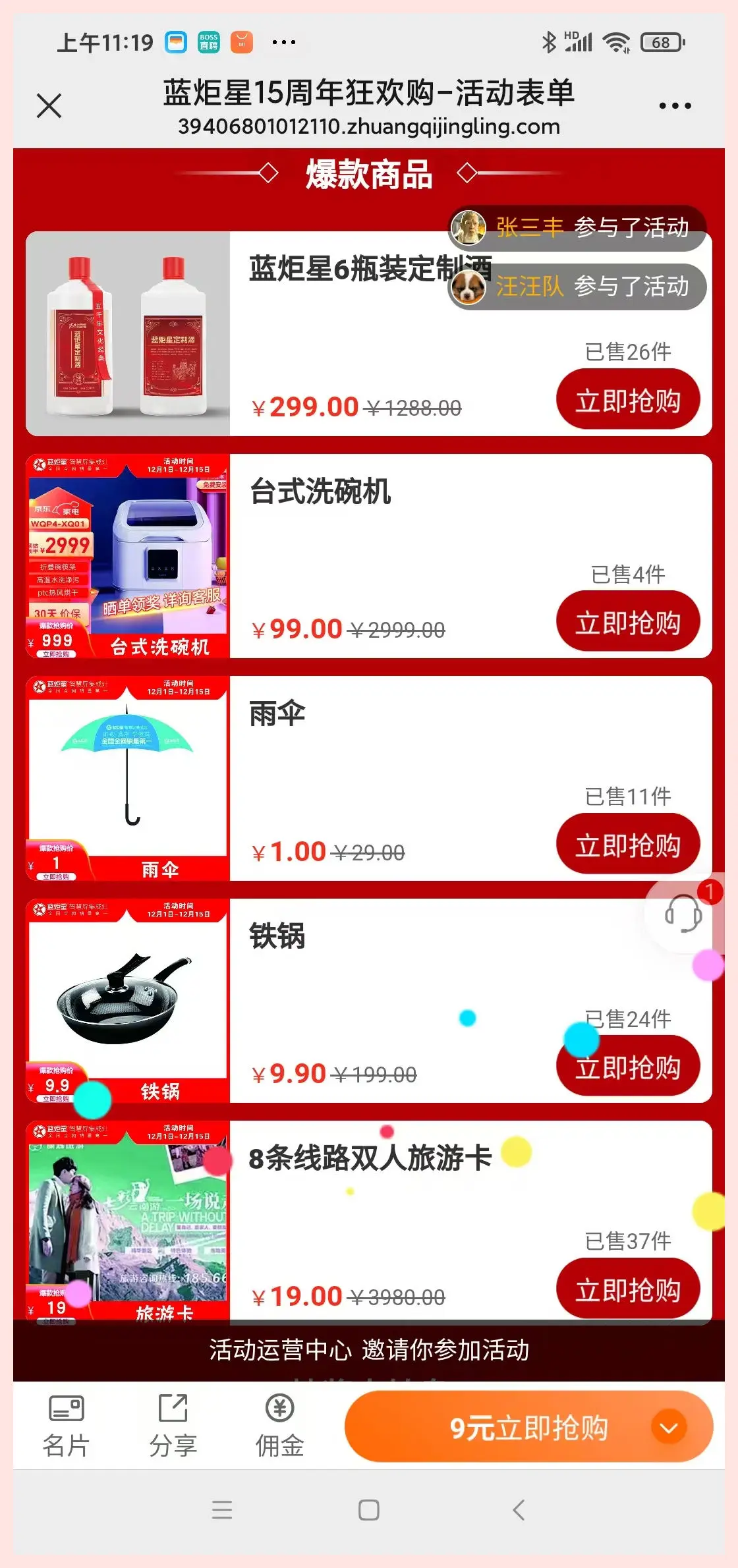
Task: Expand the arrow on the 9元立即抢购 button
Action: point(669,1428)
